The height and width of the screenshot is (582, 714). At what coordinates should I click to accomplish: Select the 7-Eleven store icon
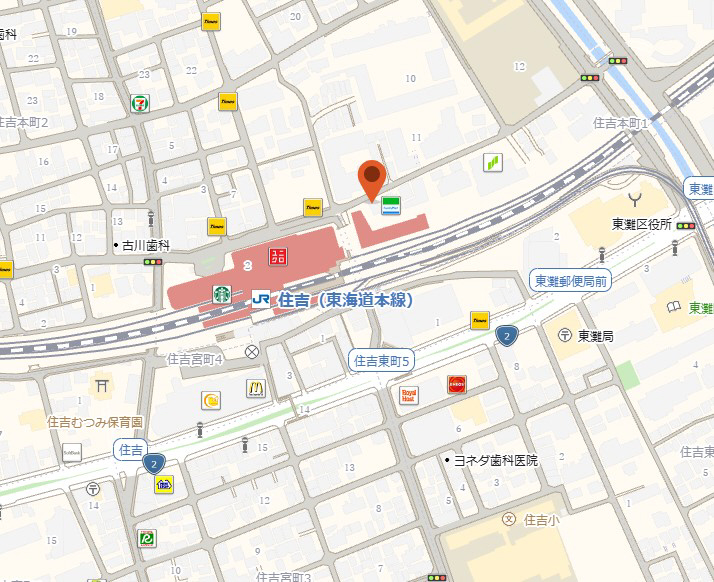(x=139, y=102)
